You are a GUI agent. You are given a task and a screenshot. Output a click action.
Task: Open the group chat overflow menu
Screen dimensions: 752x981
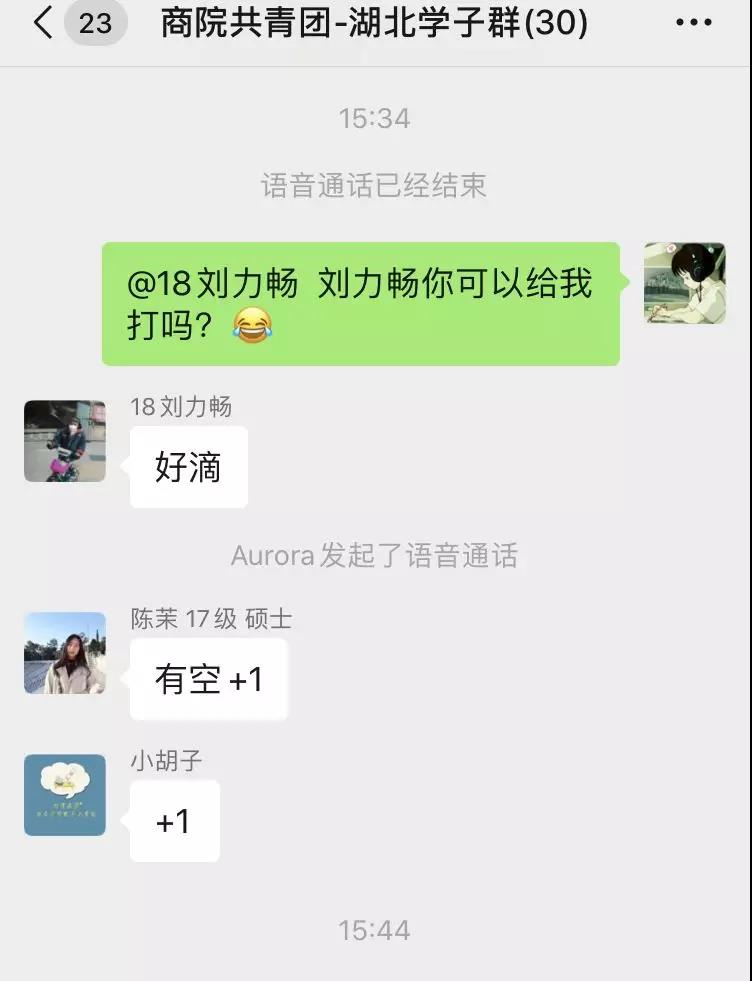[x=693, y=23]
